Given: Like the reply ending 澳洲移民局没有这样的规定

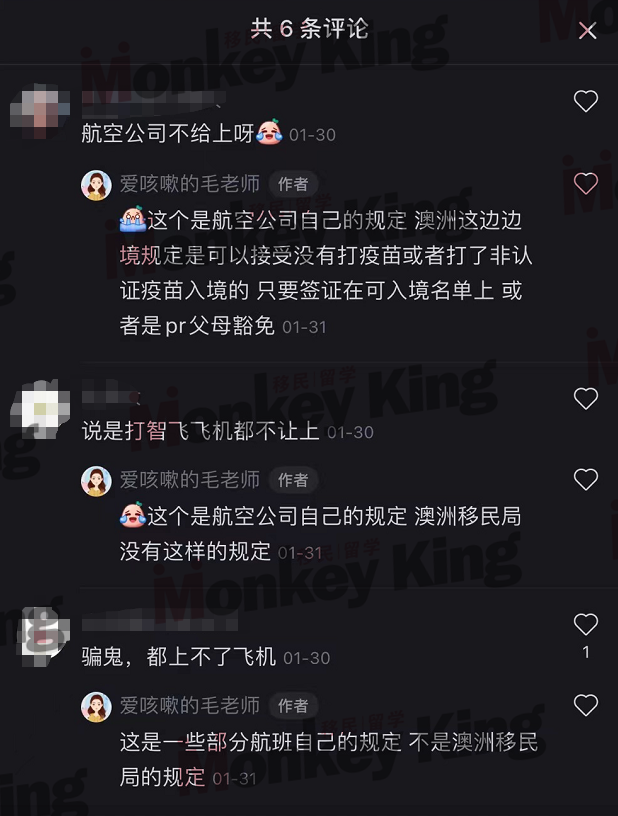Looking at the screenshot, I should (585, 480).
